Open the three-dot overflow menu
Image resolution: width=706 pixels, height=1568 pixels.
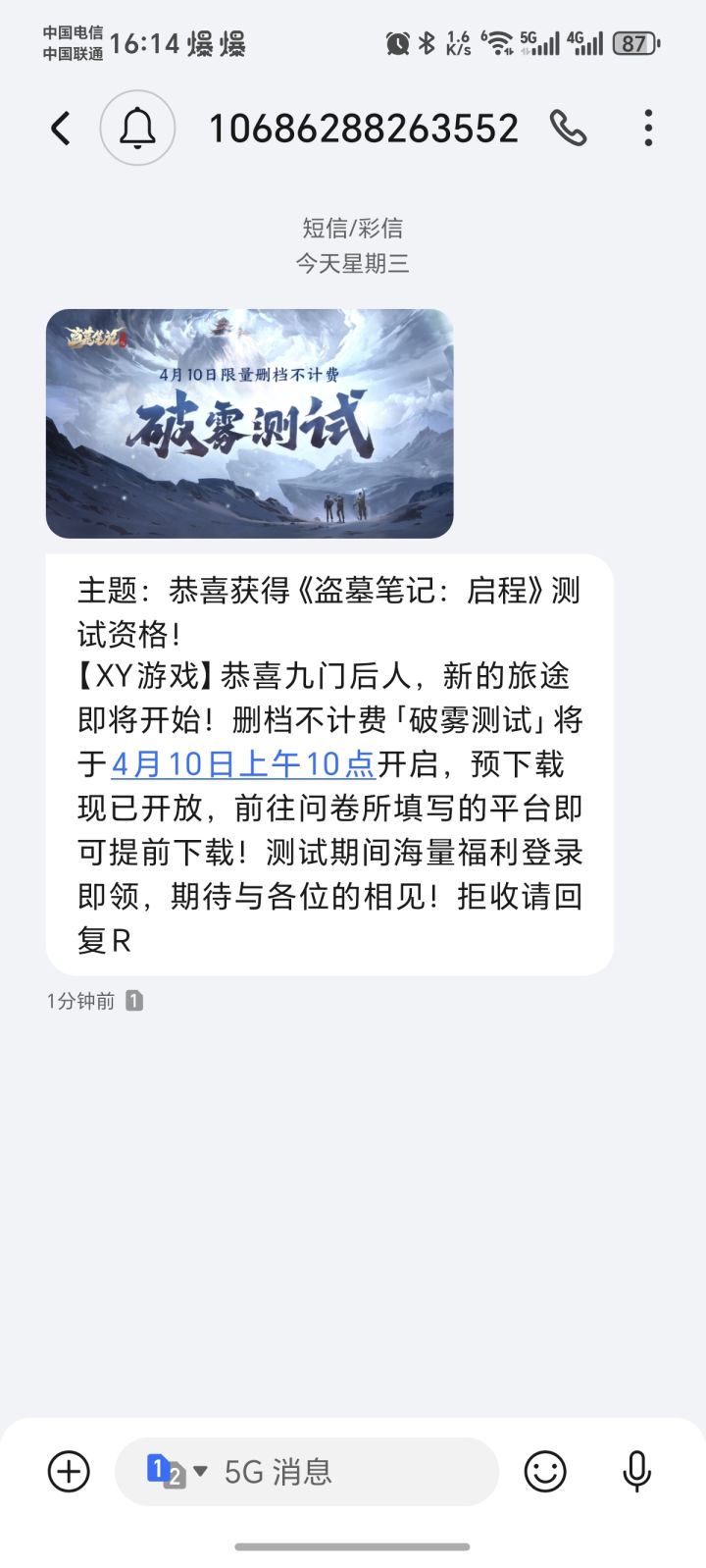[x=648, y=129]
